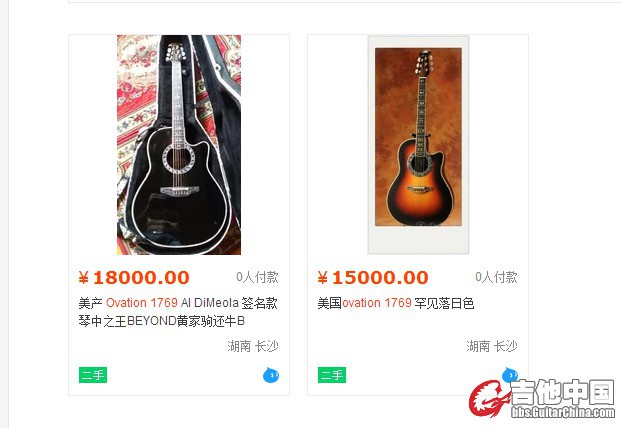Open the 15000.00 sunburst Ovation guitar photo
This screenshot has height=428, width=622.
[x=418, y=144]
